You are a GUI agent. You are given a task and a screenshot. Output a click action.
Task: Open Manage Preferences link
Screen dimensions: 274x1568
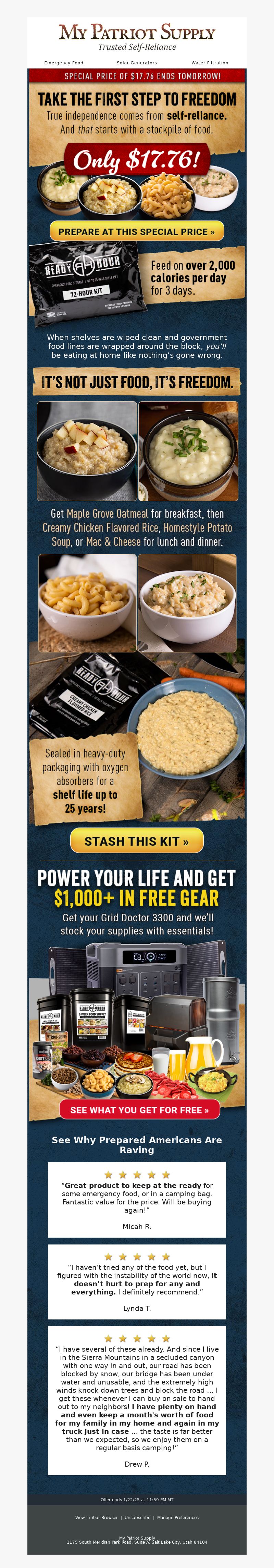(178, 1517)
